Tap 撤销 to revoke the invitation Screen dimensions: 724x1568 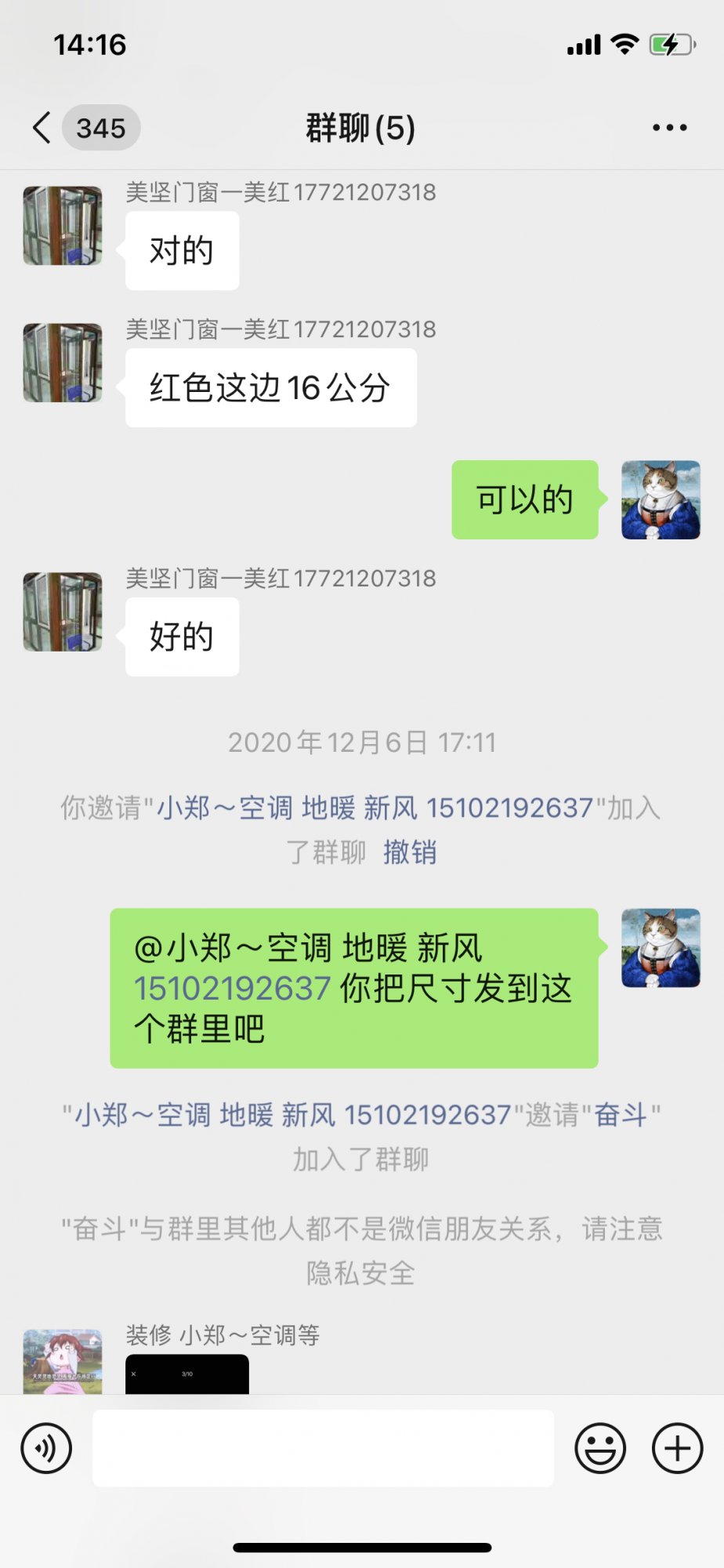pyautogui.click(x=410, y=852)
